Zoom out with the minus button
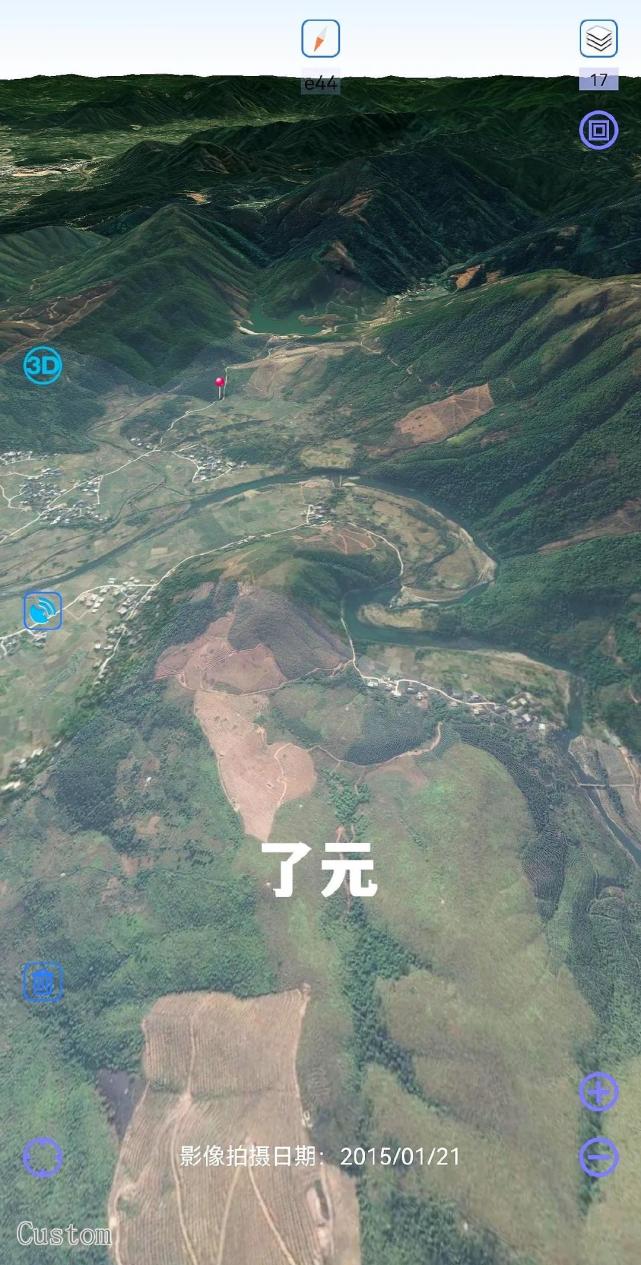641x1265 pixels. pos(598,1158)
